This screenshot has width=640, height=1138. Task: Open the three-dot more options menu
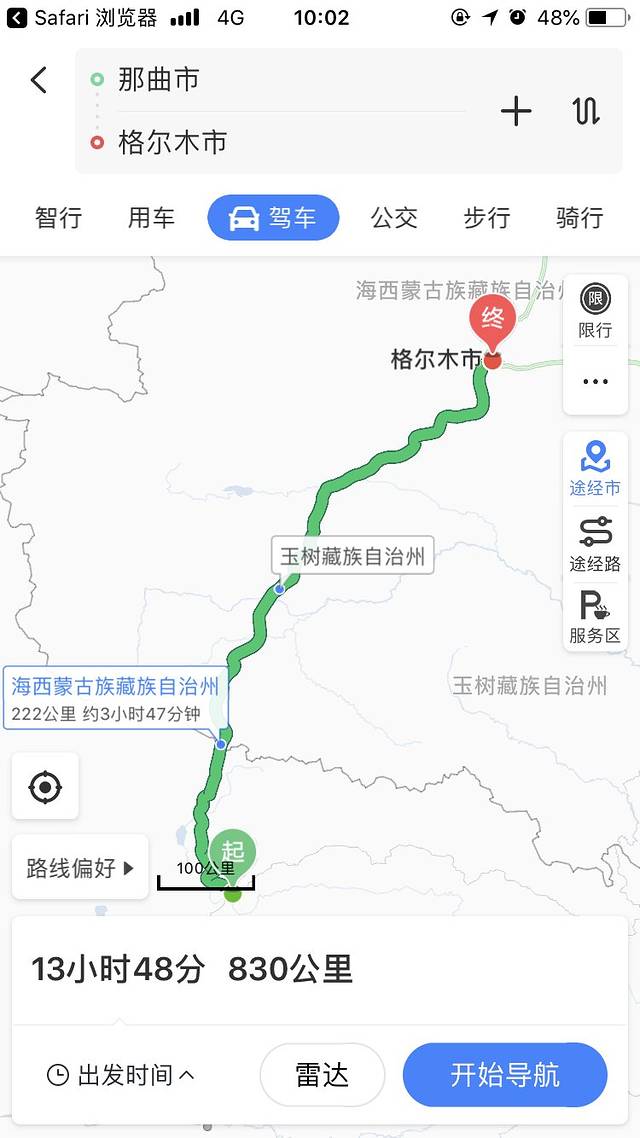595,381
